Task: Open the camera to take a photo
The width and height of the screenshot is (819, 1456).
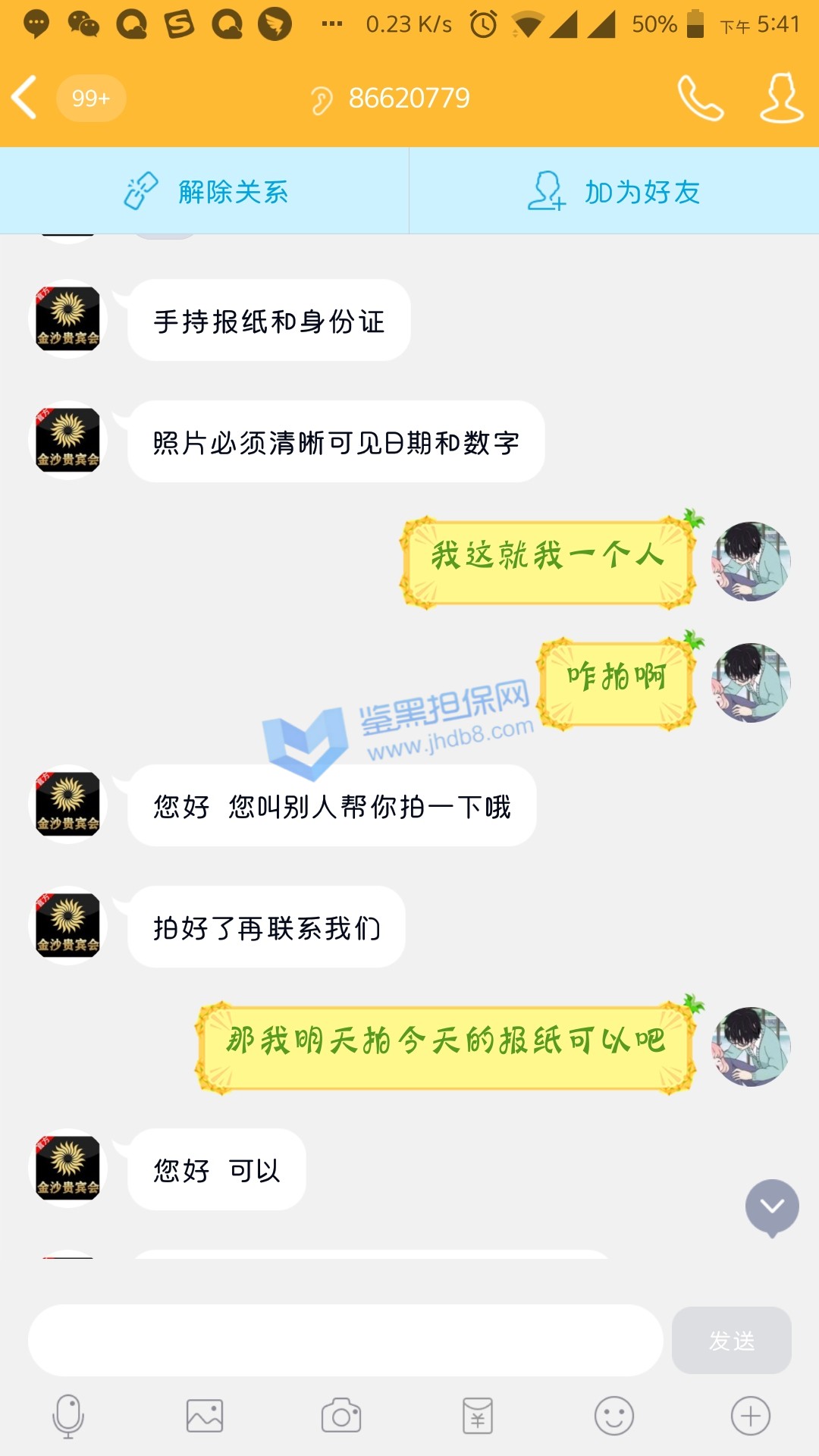Action: (x=341, y=1416)
